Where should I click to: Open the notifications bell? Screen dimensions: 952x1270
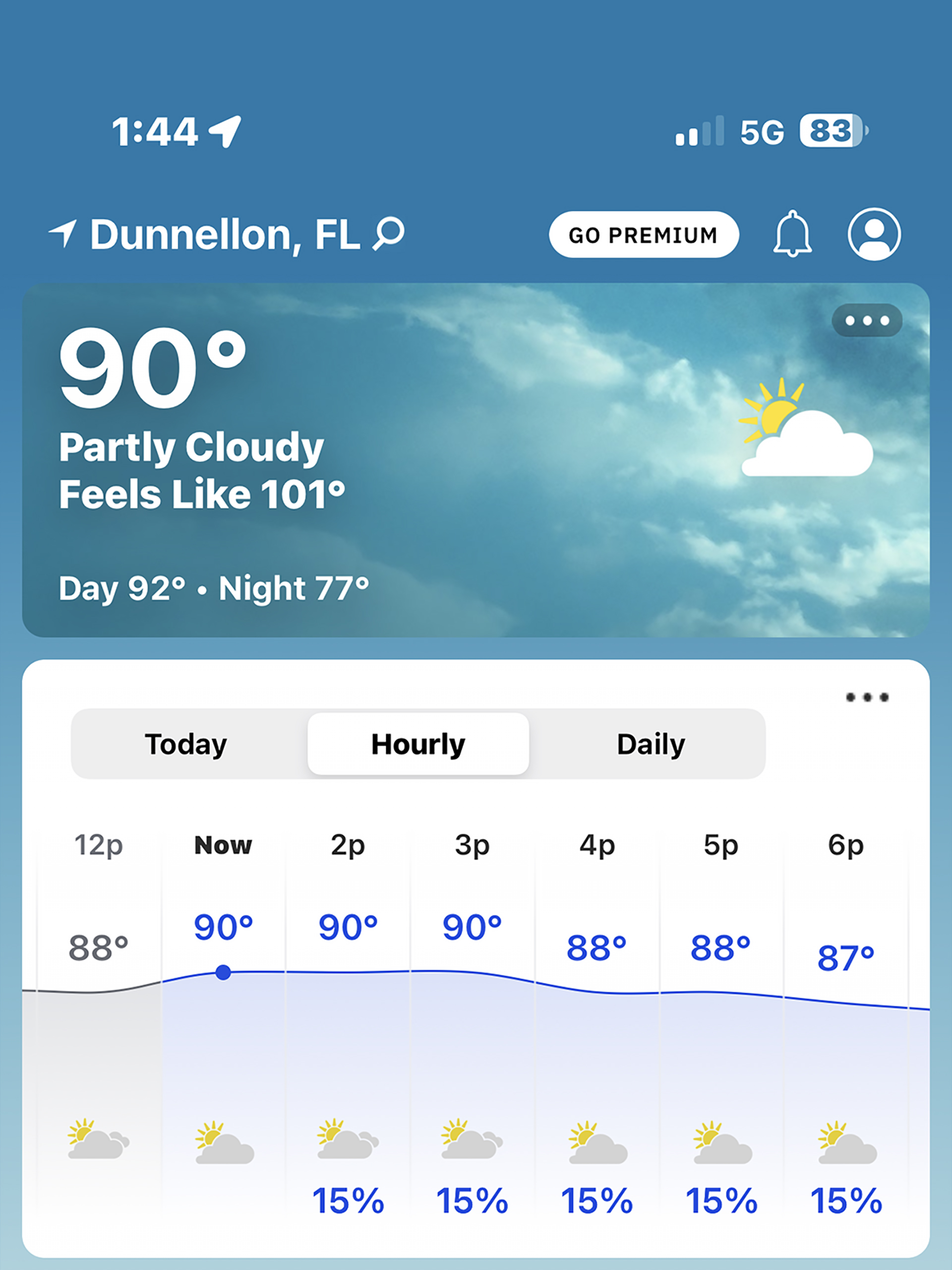(x=792, y=234)
